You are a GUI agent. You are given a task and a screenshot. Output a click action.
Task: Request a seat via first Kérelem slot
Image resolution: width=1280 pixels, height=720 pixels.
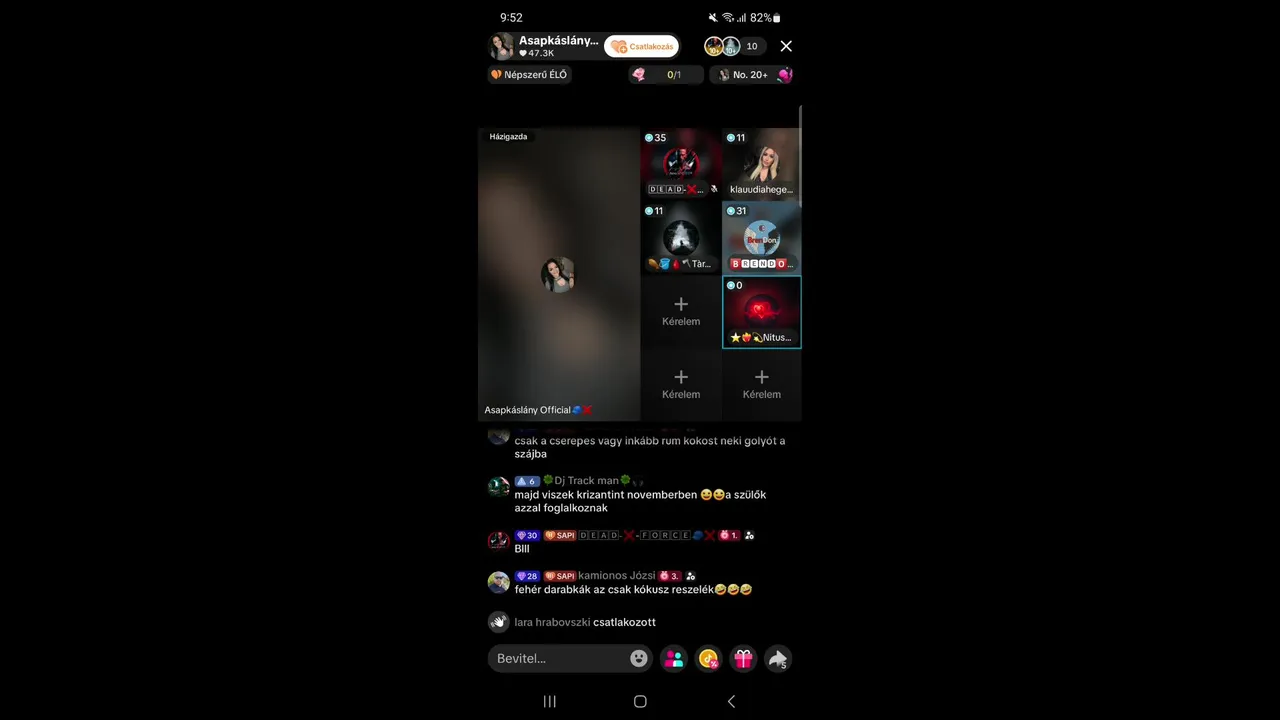[x=681, y=311]
